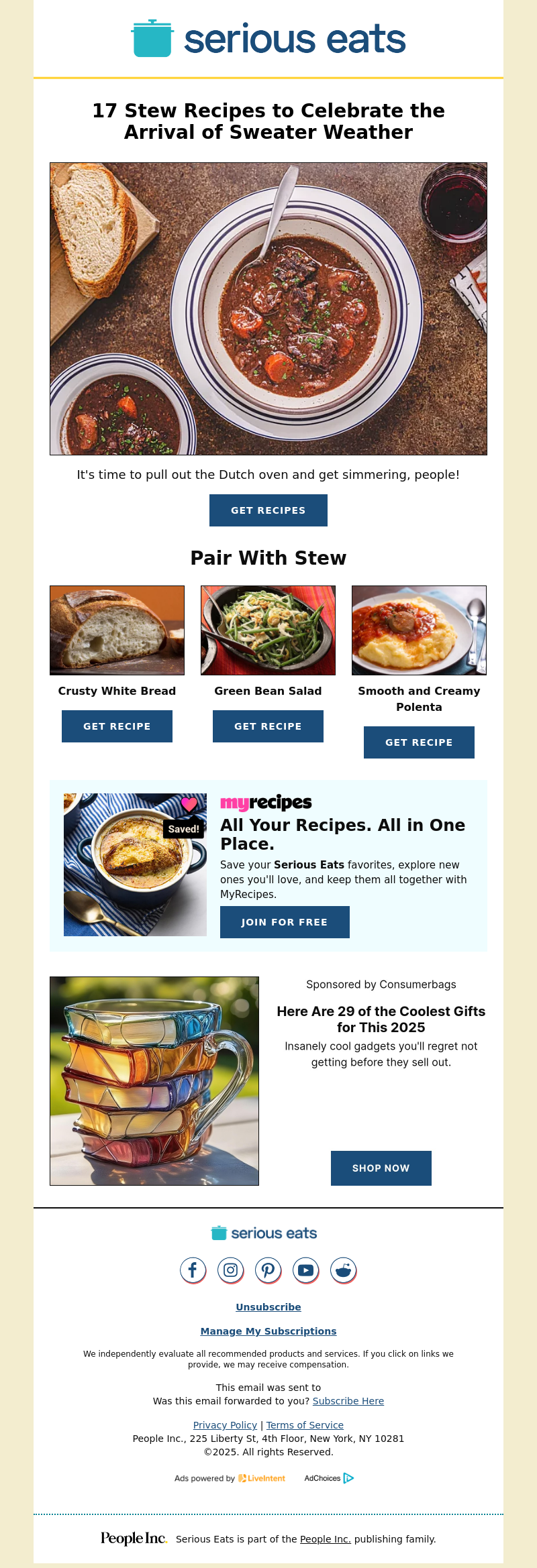Open the People Inc. publishing family link

325,1539
